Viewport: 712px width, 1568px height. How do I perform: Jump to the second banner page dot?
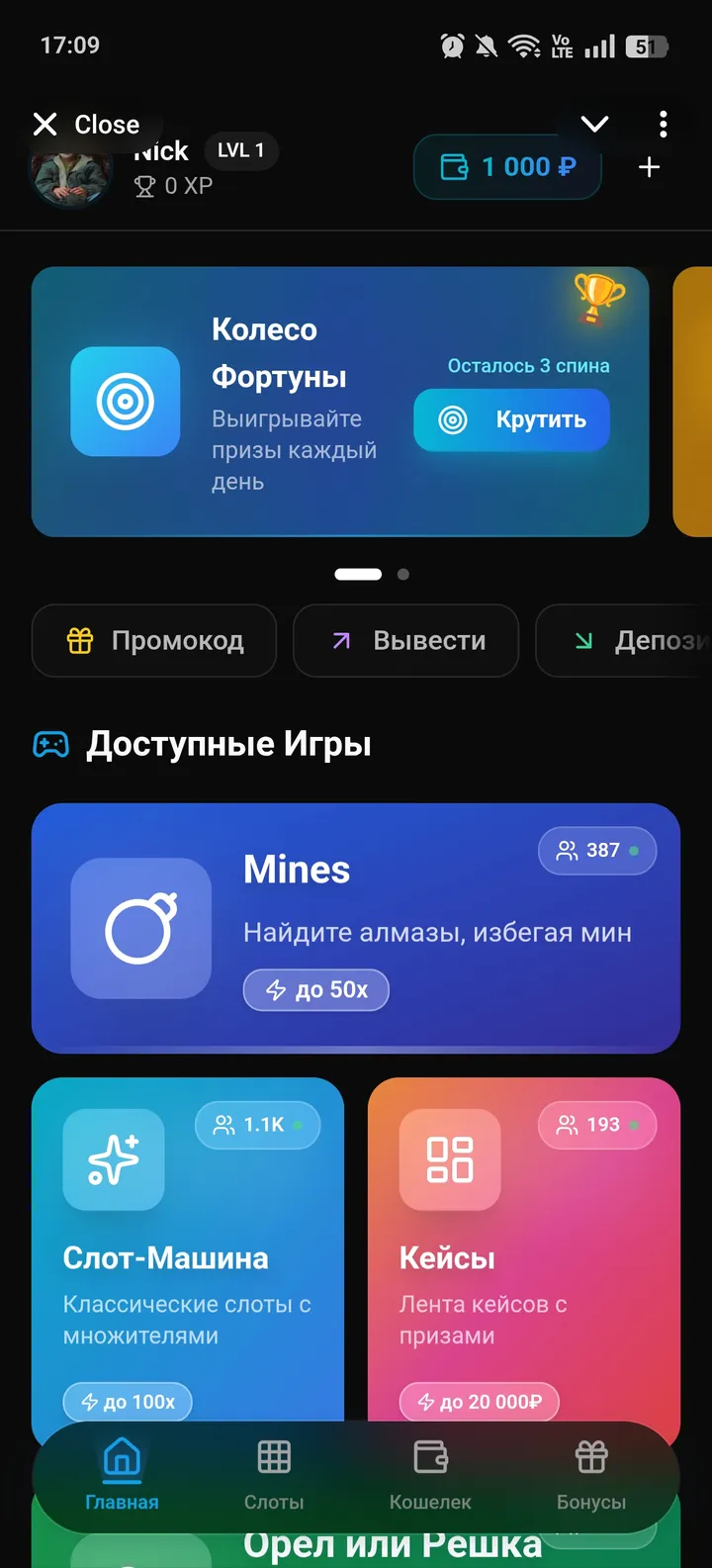point(403,574)
